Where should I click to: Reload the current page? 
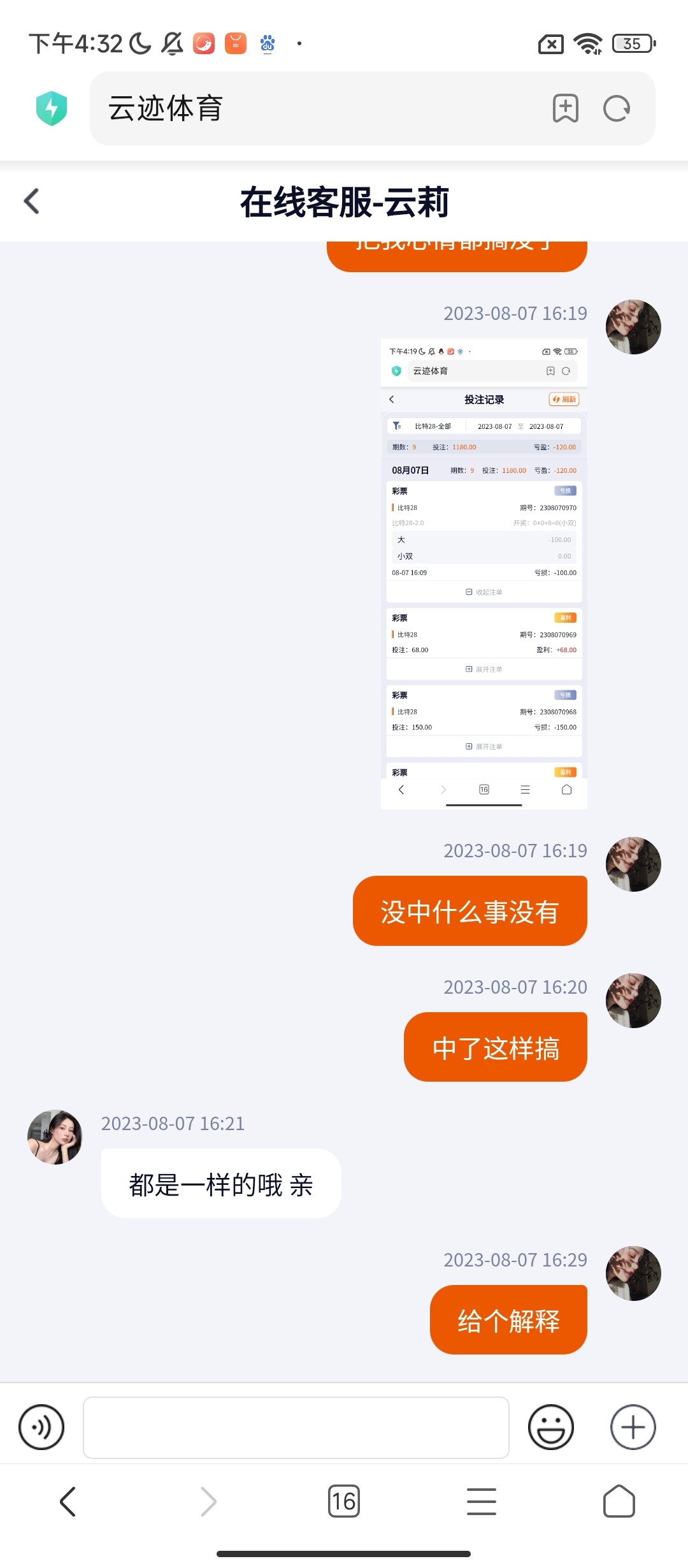pos(617,108)
